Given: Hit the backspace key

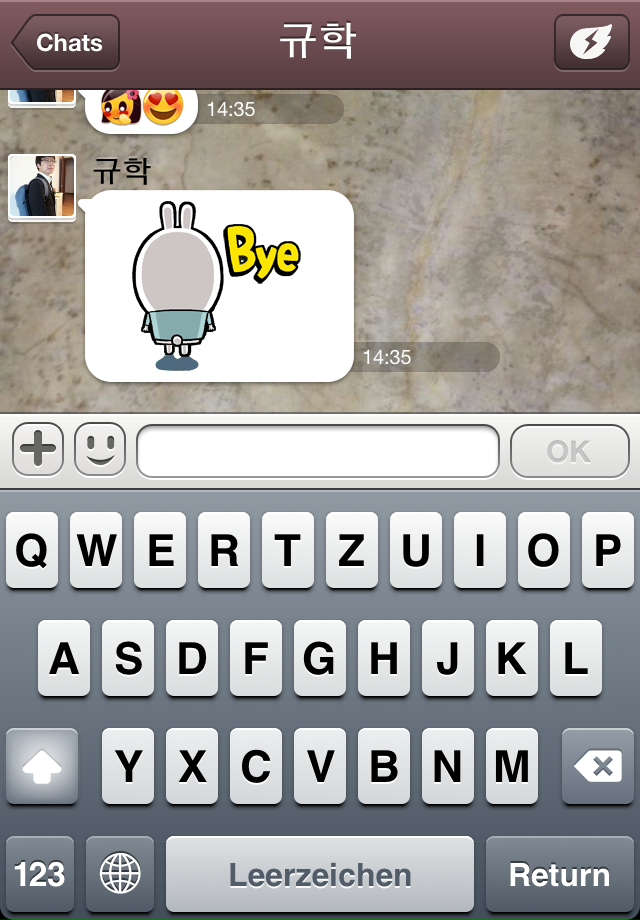Looking at the screenshot, I should point(597,767).
